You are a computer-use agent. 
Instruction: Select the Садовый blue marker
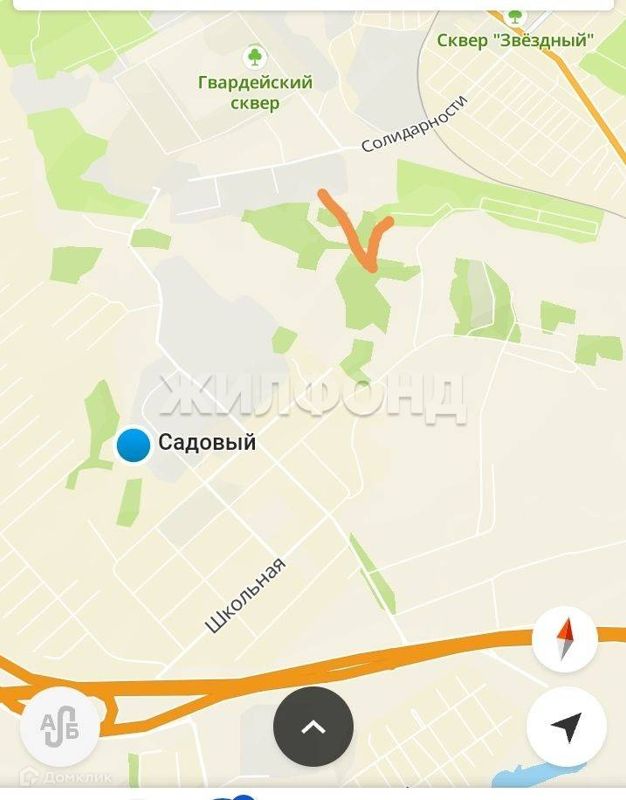pos(133,444)
